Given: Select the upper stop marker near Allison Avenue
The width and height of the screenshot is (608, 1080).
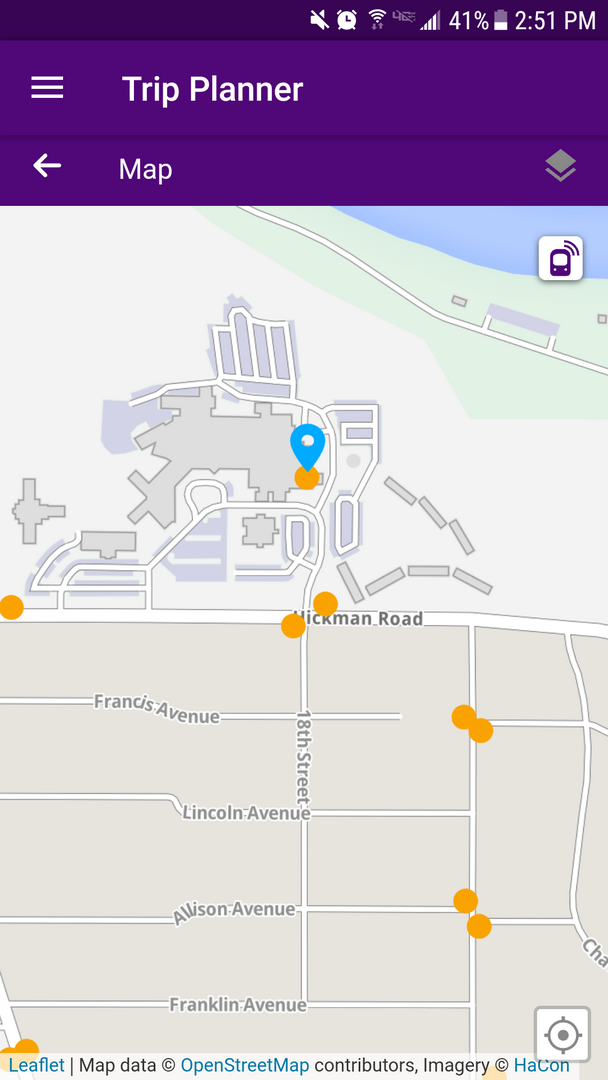Looking at the screenshot, I should tap(465, 900).
